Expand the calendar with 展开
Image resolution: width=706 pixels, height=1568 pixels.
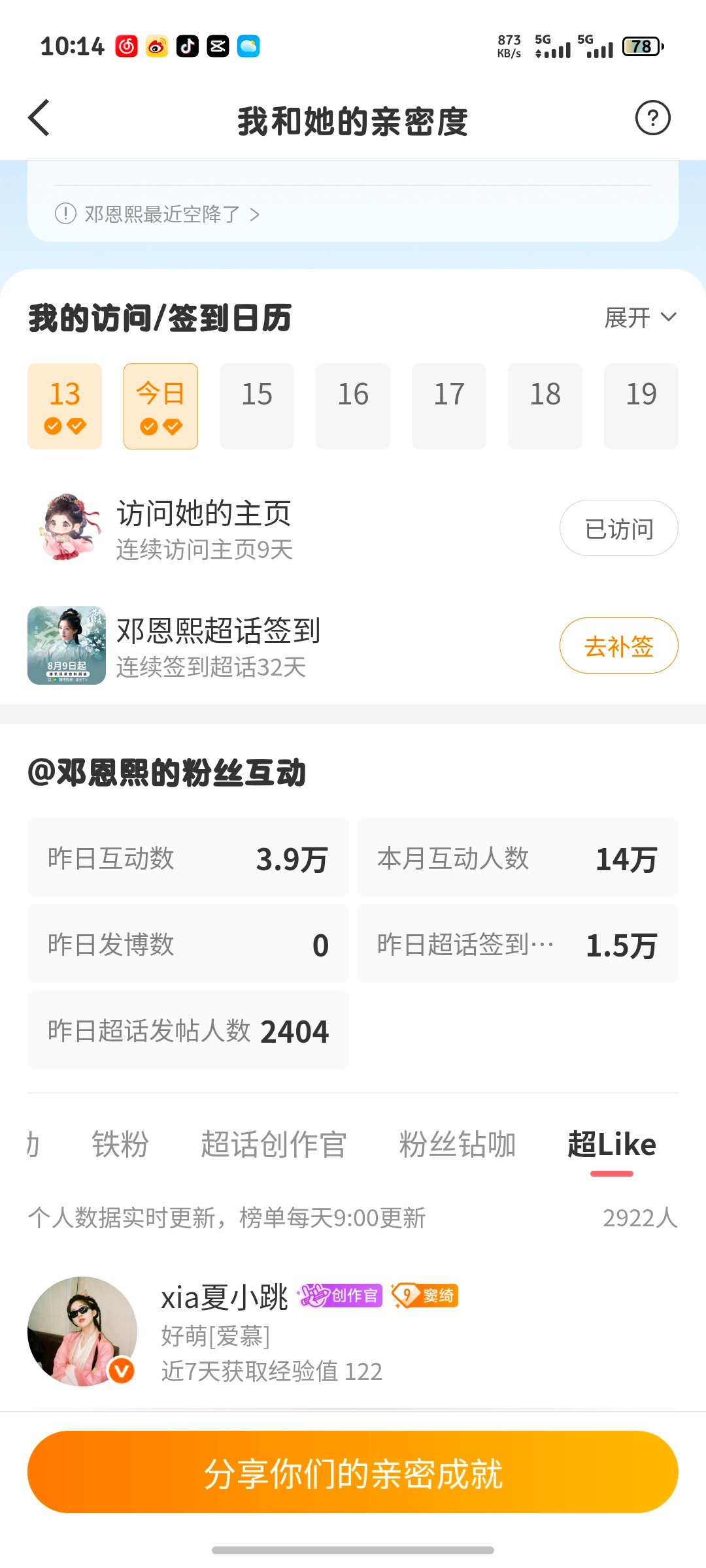click(640, 318)
